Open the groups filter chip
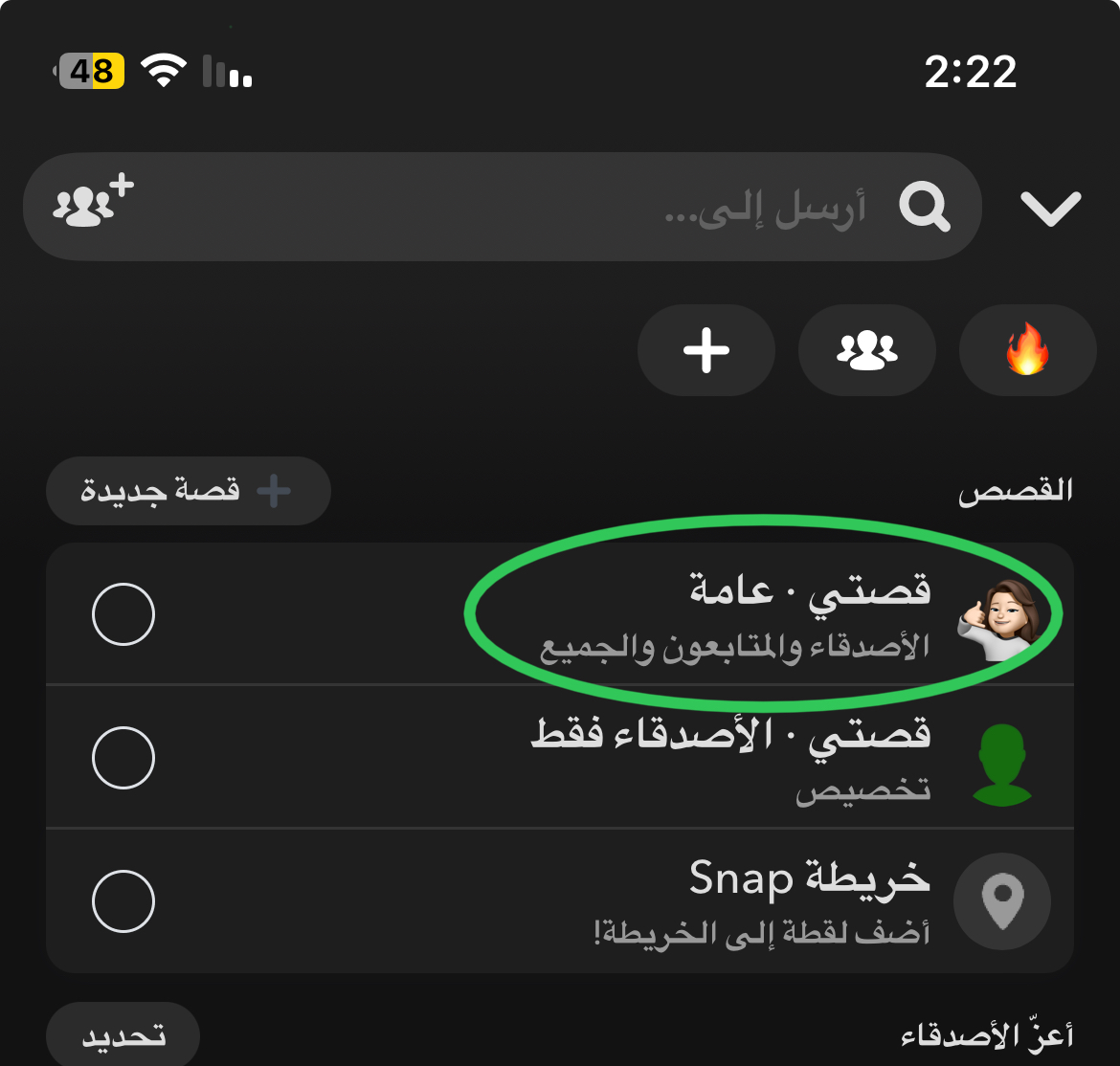Image resolution: width=1120 pixels, height=1066 pixels. 867,350
